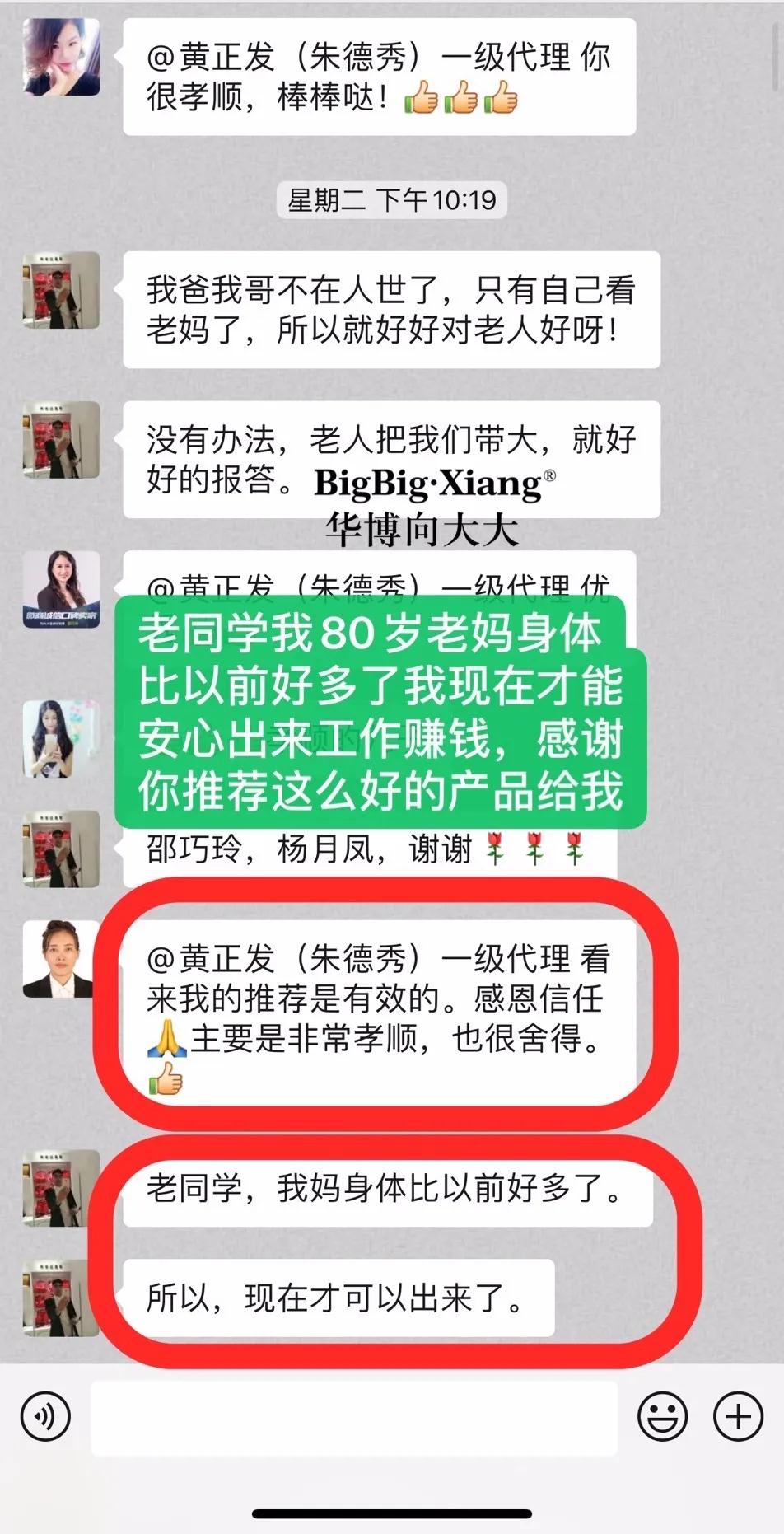Open avatar next to 所以，现在才可以出来了
Screen dimensions: 784x1534
(x=61, y=1298)
